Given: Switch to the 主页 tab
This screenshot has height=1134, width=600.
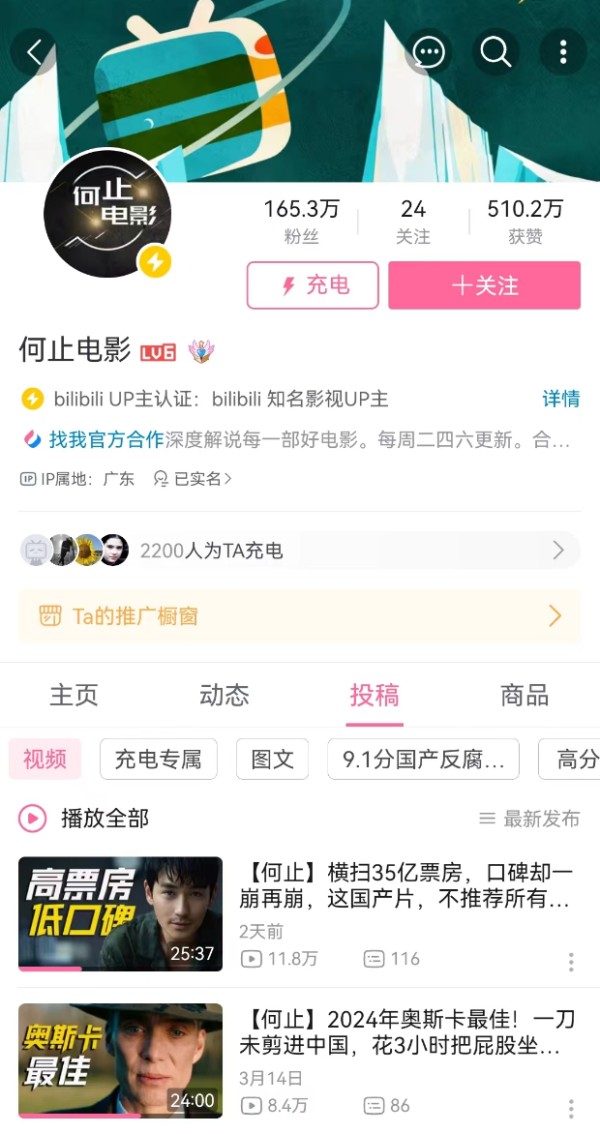Looking at the screenshot, I should pyautogui.click(x=74, y=695).
